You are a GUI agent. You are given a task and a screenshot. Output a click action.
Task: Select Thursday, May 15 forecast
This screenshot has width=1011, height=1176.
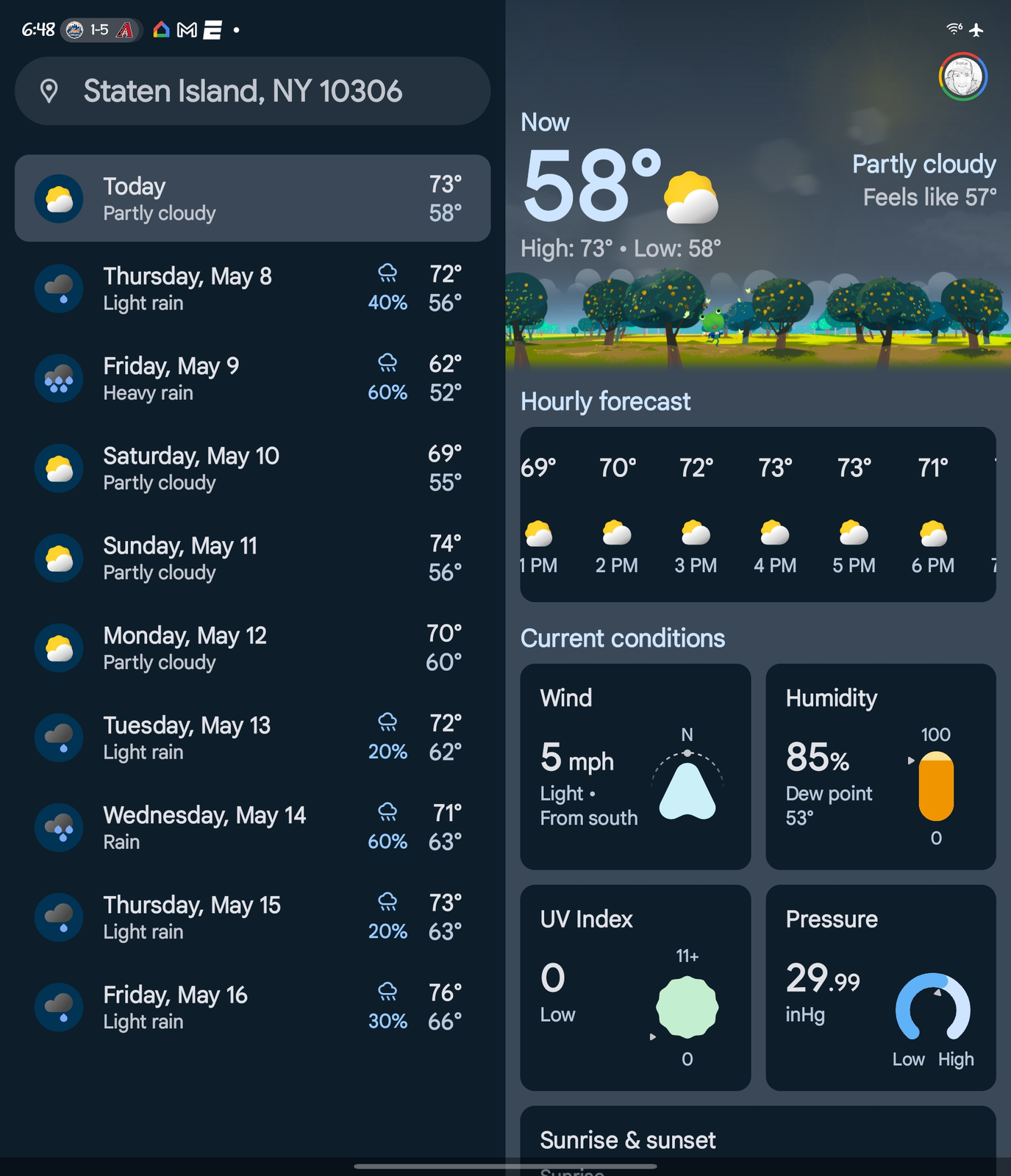point(252,917)
